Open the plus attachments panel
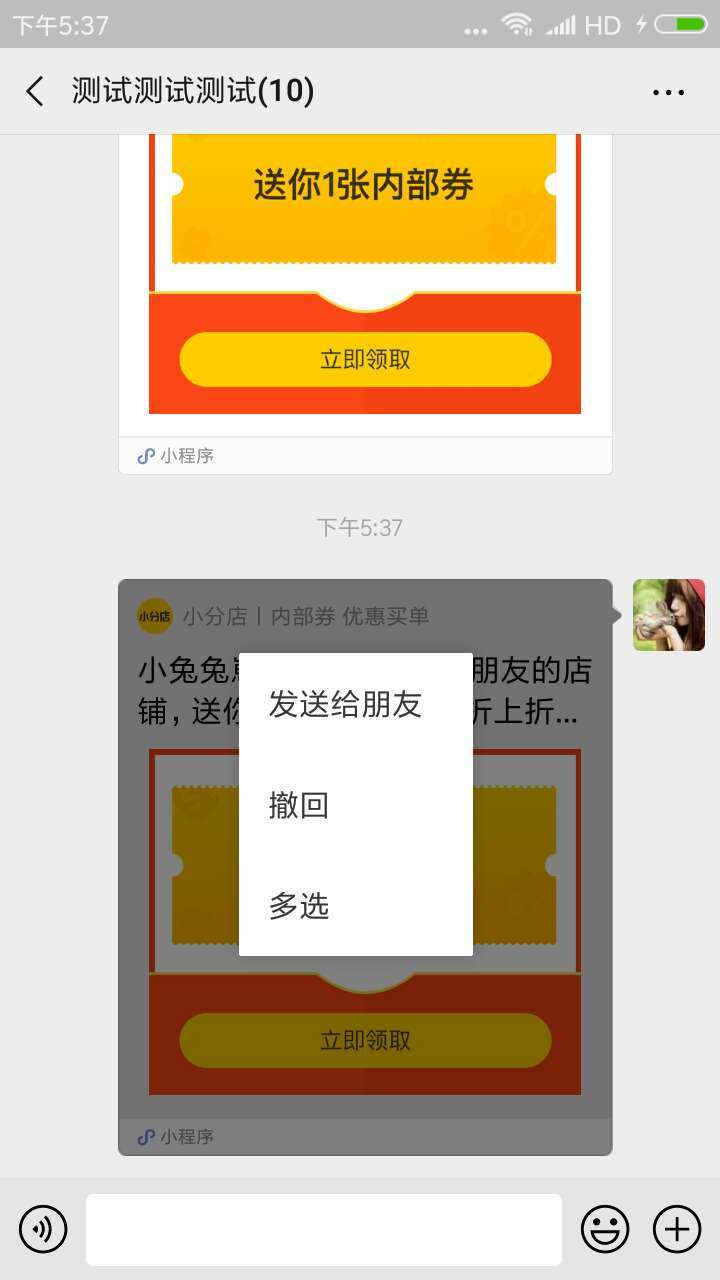720x1280 pixels. tap(677, 1229)
